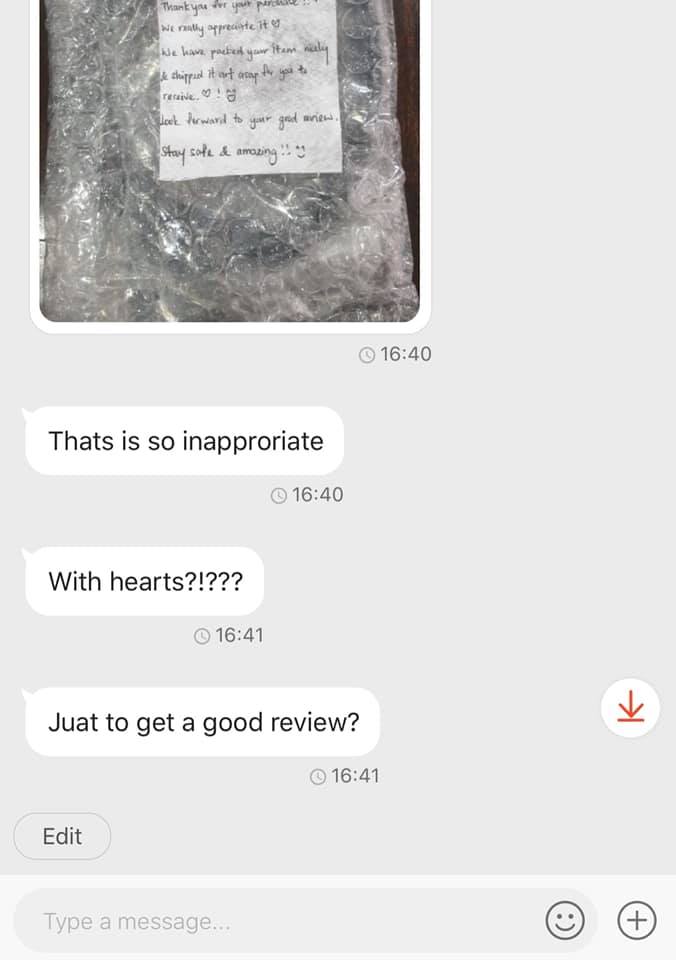Jump to latest messages with down arrow
The image size is (676, 960).
point(630,708)
